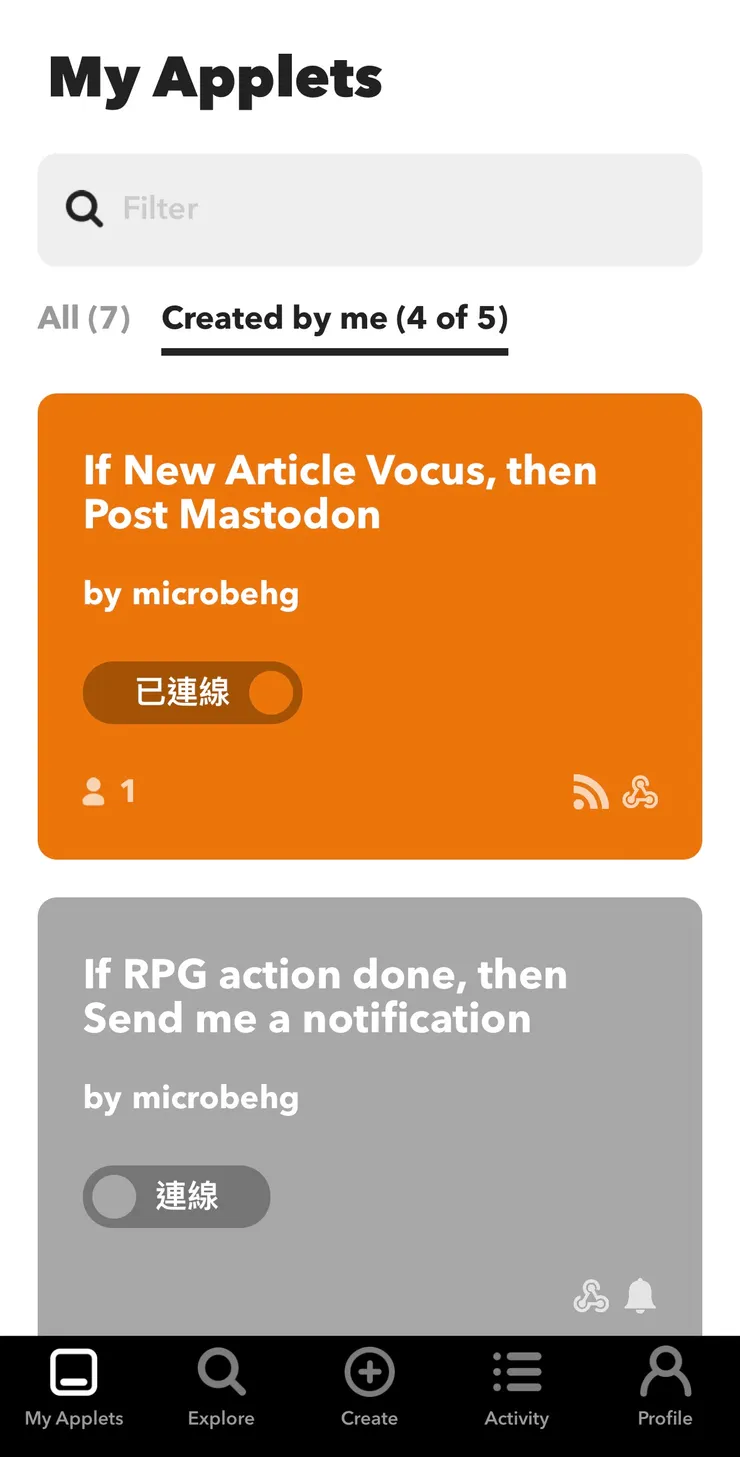740x1457 pixels.
Task: Switch to the All (7) tab
Action: coord(84,318)
